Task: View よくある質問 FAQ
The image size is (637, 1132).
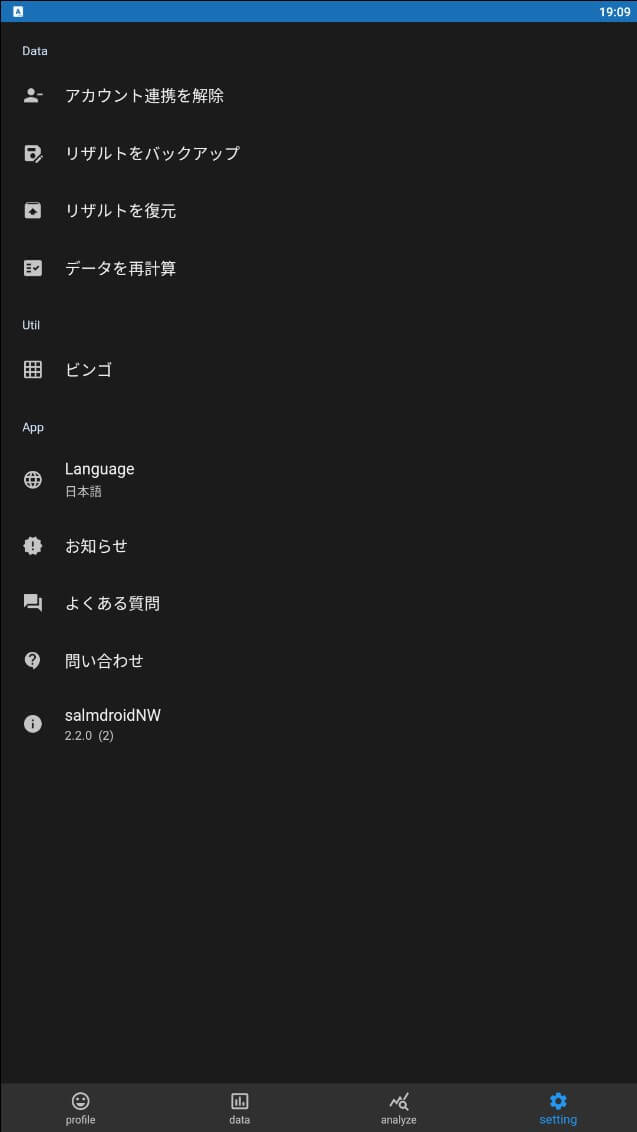Action: 112,603
